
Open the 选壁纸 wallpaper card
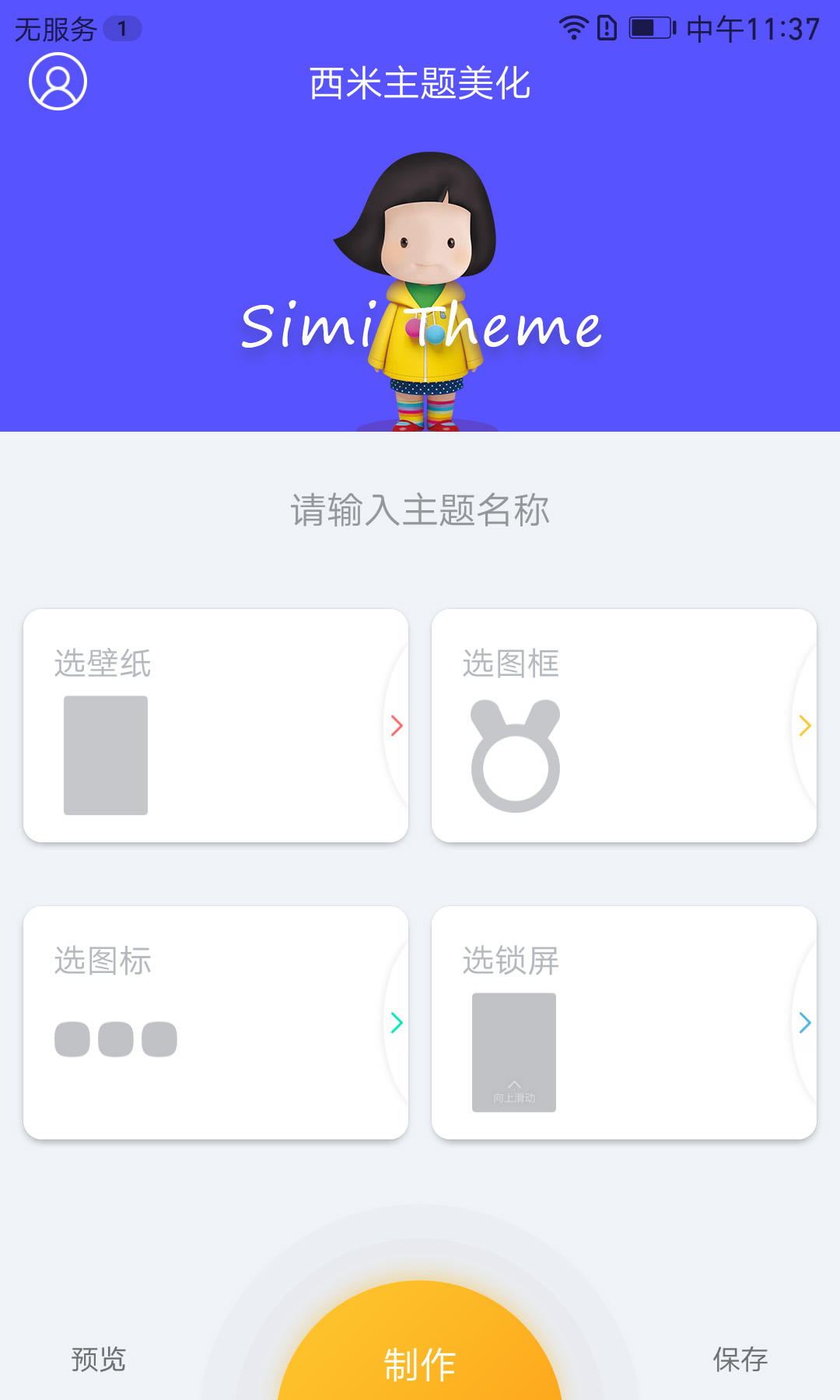point(215,725)
